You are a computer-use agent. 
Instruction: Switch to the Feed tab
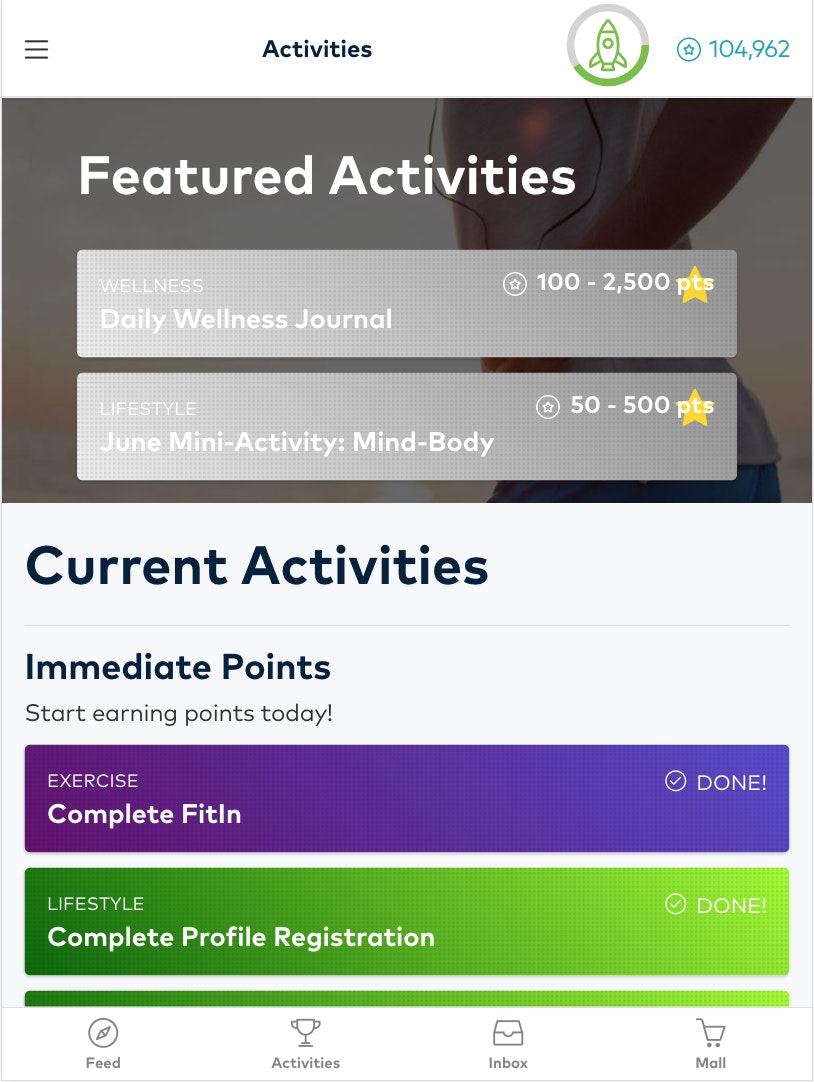pos(102,1044)
